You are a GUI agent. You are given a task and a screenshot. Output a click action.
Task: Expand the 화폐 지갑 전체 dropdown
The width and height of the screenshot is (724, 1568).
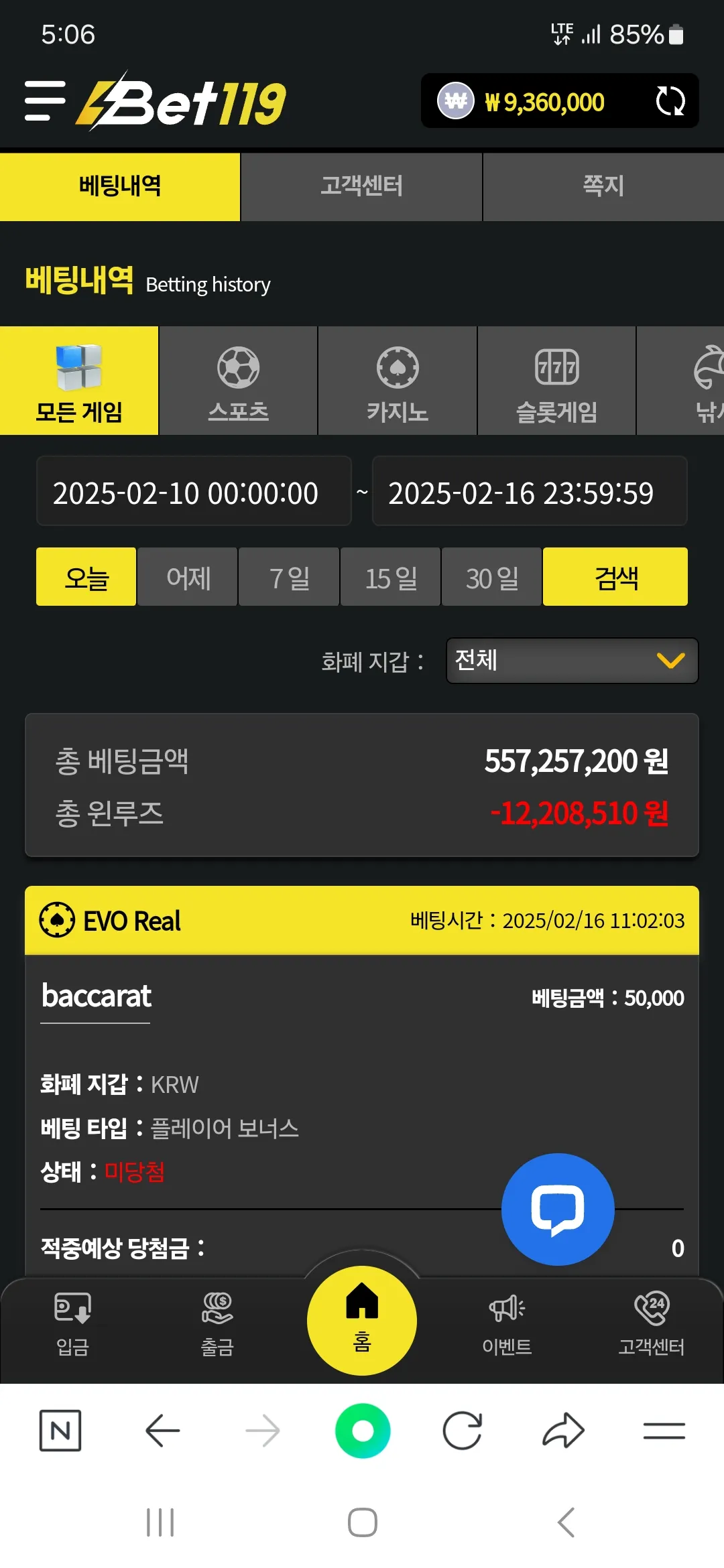pos(572,661)
